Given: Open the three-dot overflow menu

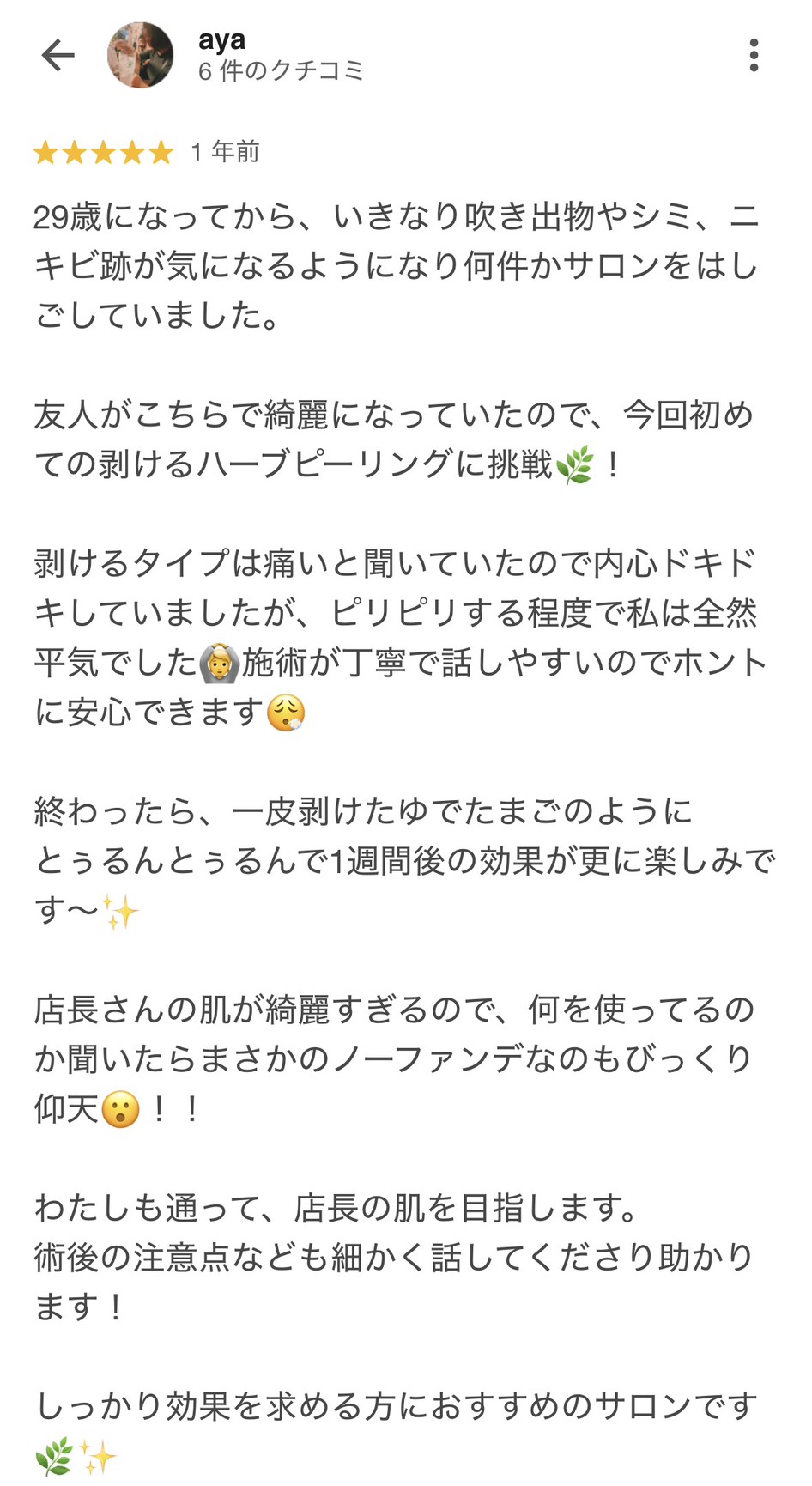Looking at the screenshot, I should coord(754,54).
